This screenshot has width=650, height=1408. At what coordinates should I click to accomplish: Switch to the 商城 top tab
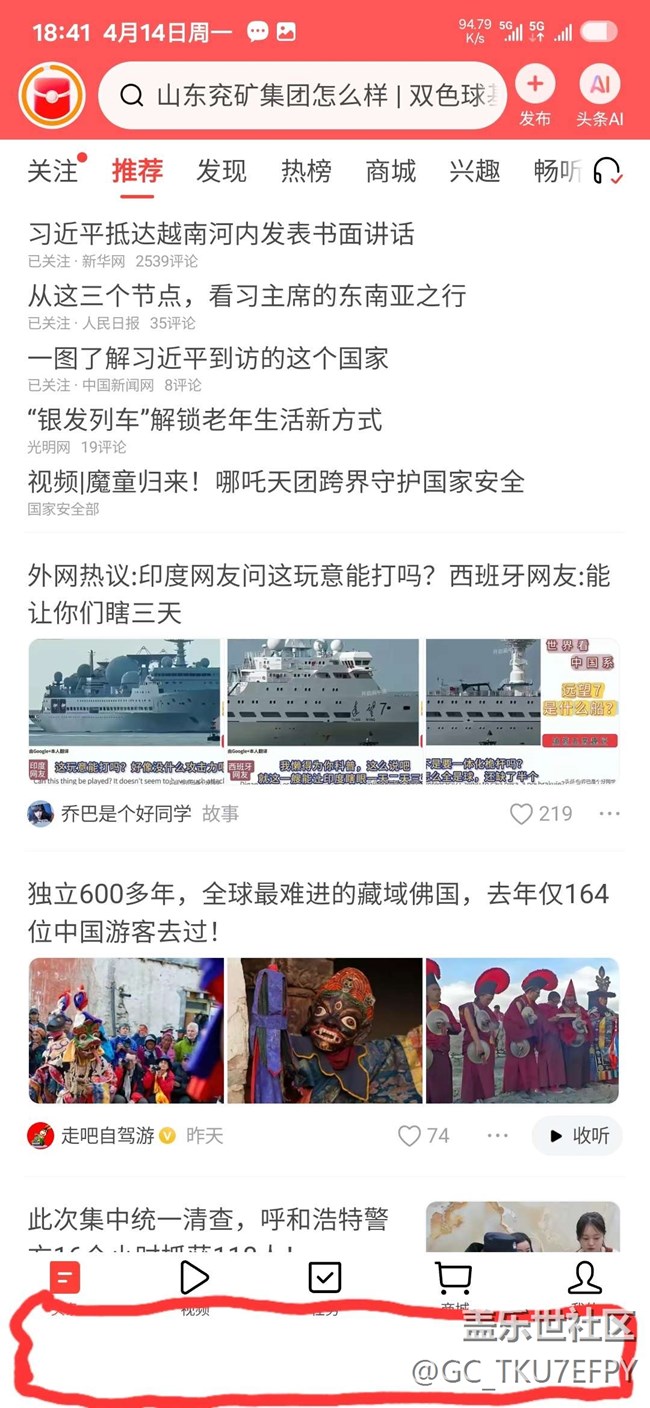point(390,171)
